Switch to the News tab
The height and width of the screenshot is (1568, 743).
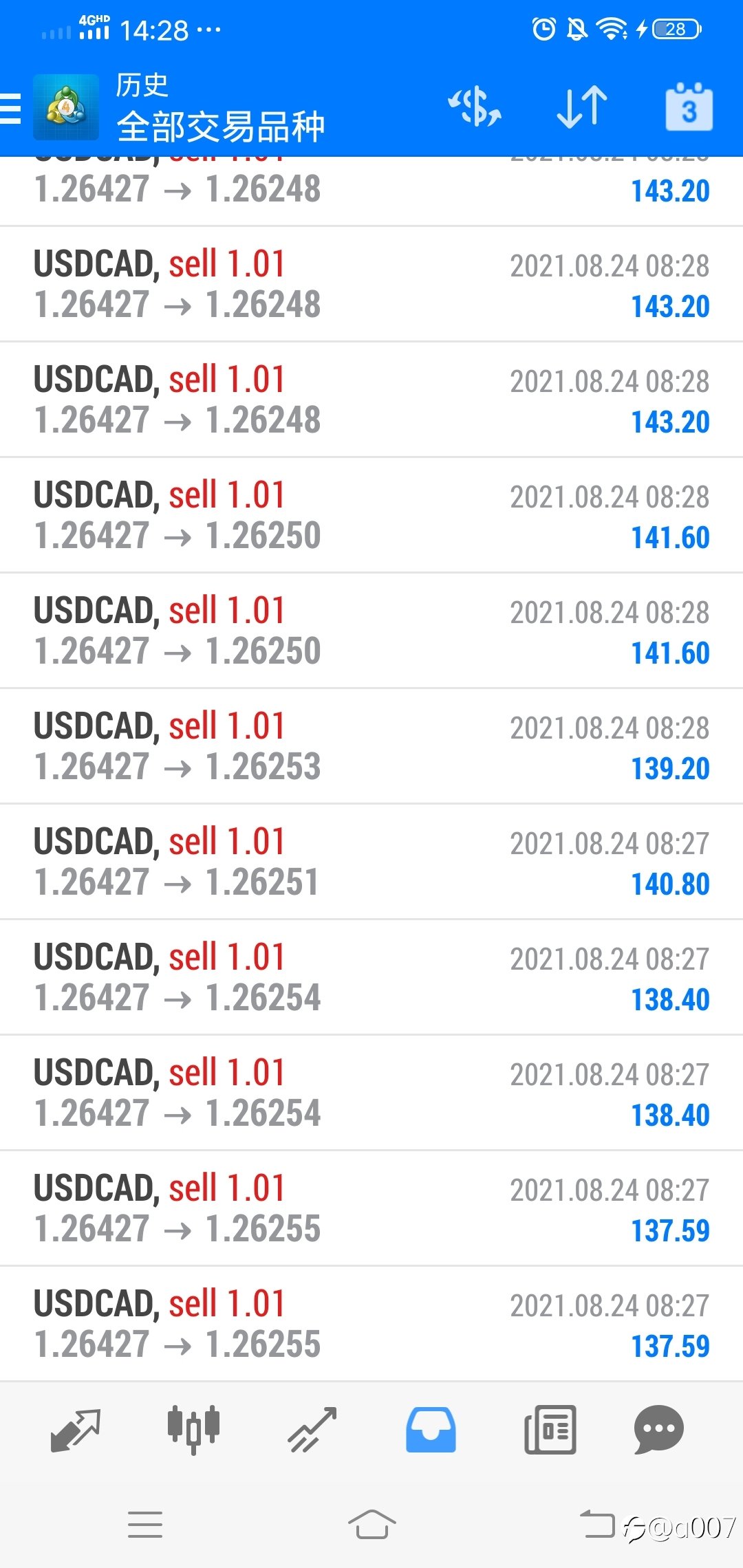550,1430
